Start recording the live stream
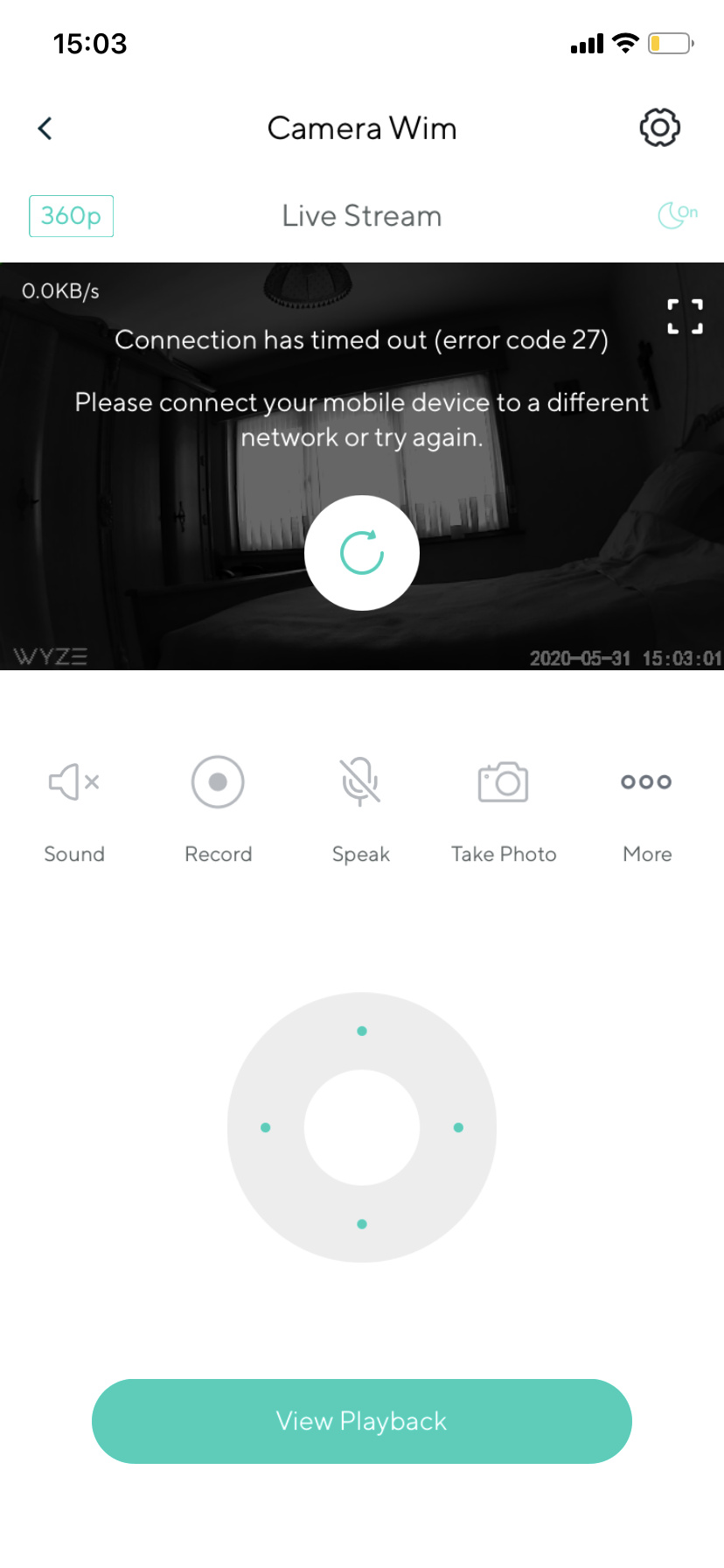This screenshot has height=1568, width=724. pos(218,782)
